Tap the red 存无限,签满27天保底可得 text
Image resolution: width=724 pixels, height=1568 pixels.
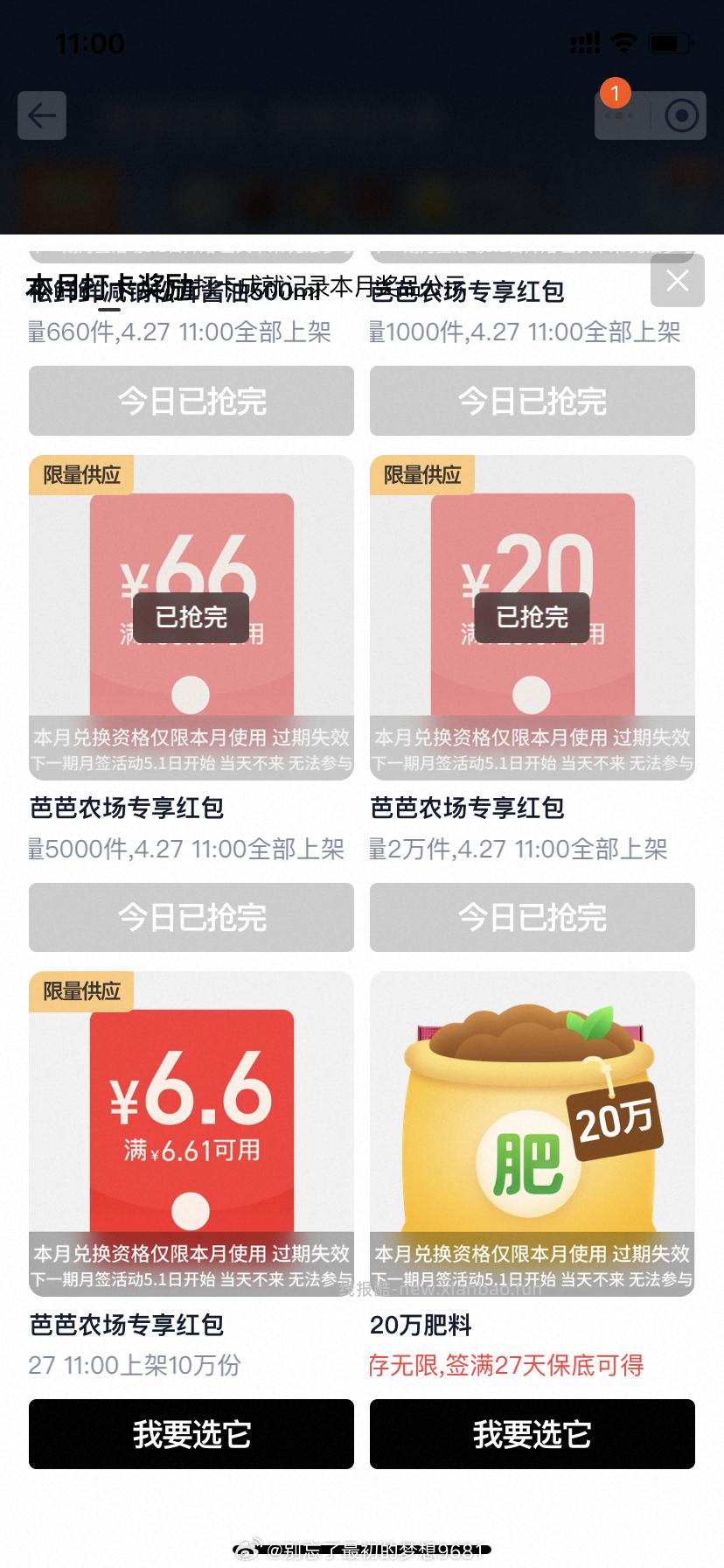coord(507,1365)
